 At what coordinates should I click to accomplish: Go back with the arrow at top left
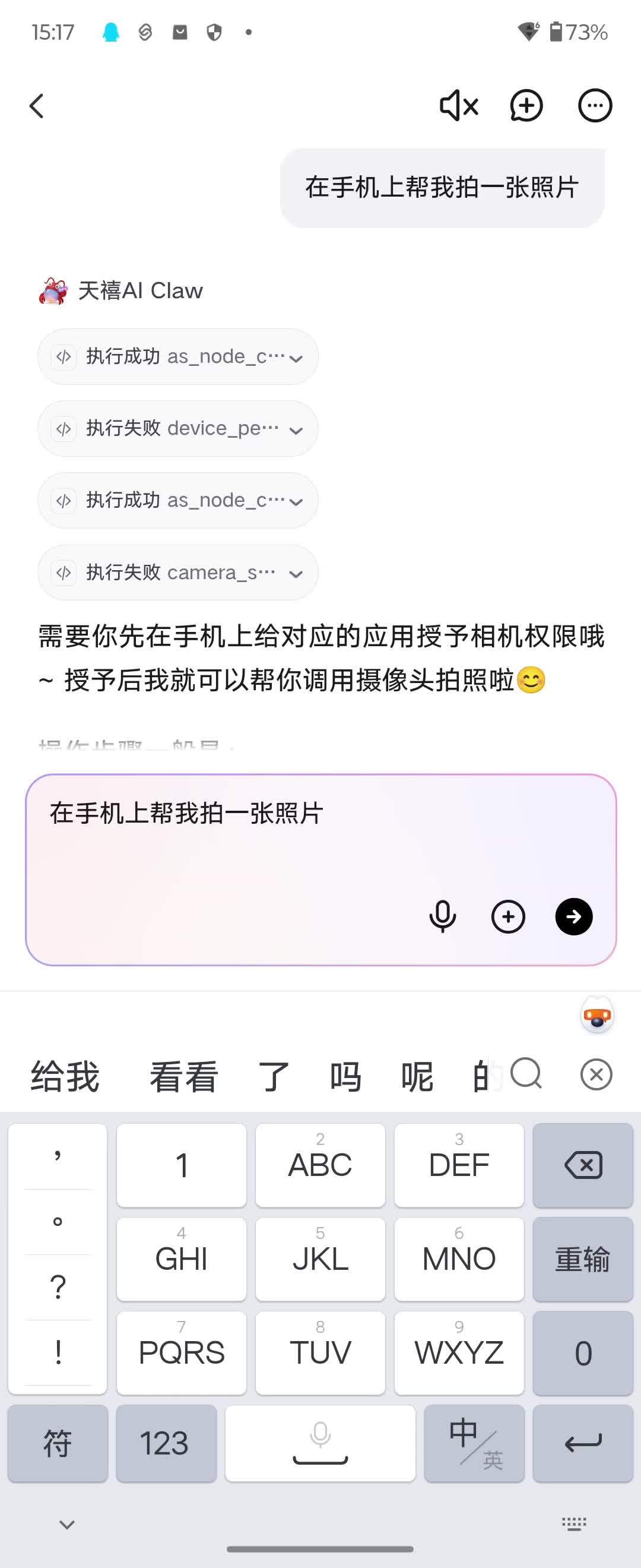[36, 105]
